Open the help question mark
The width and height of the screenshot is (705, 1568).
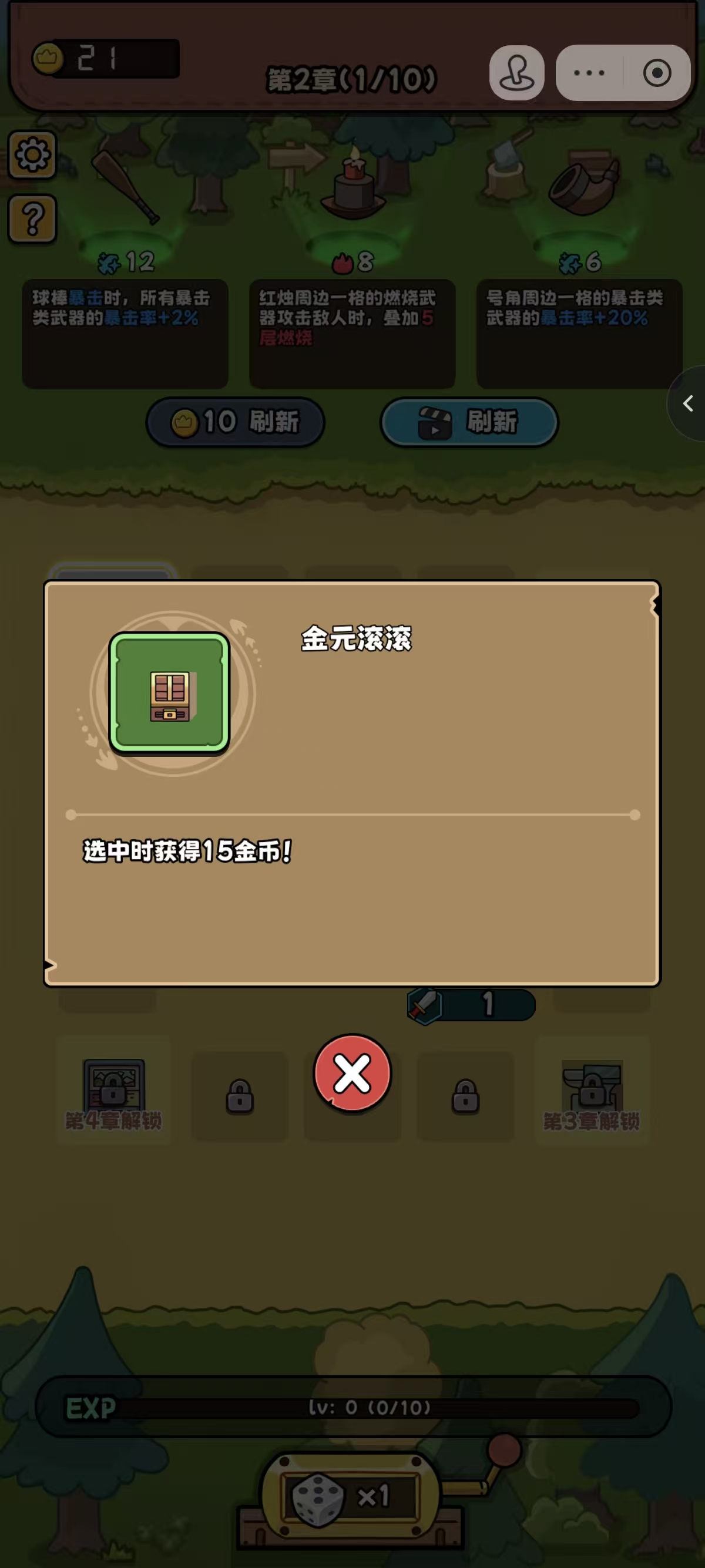pos(32,219)
